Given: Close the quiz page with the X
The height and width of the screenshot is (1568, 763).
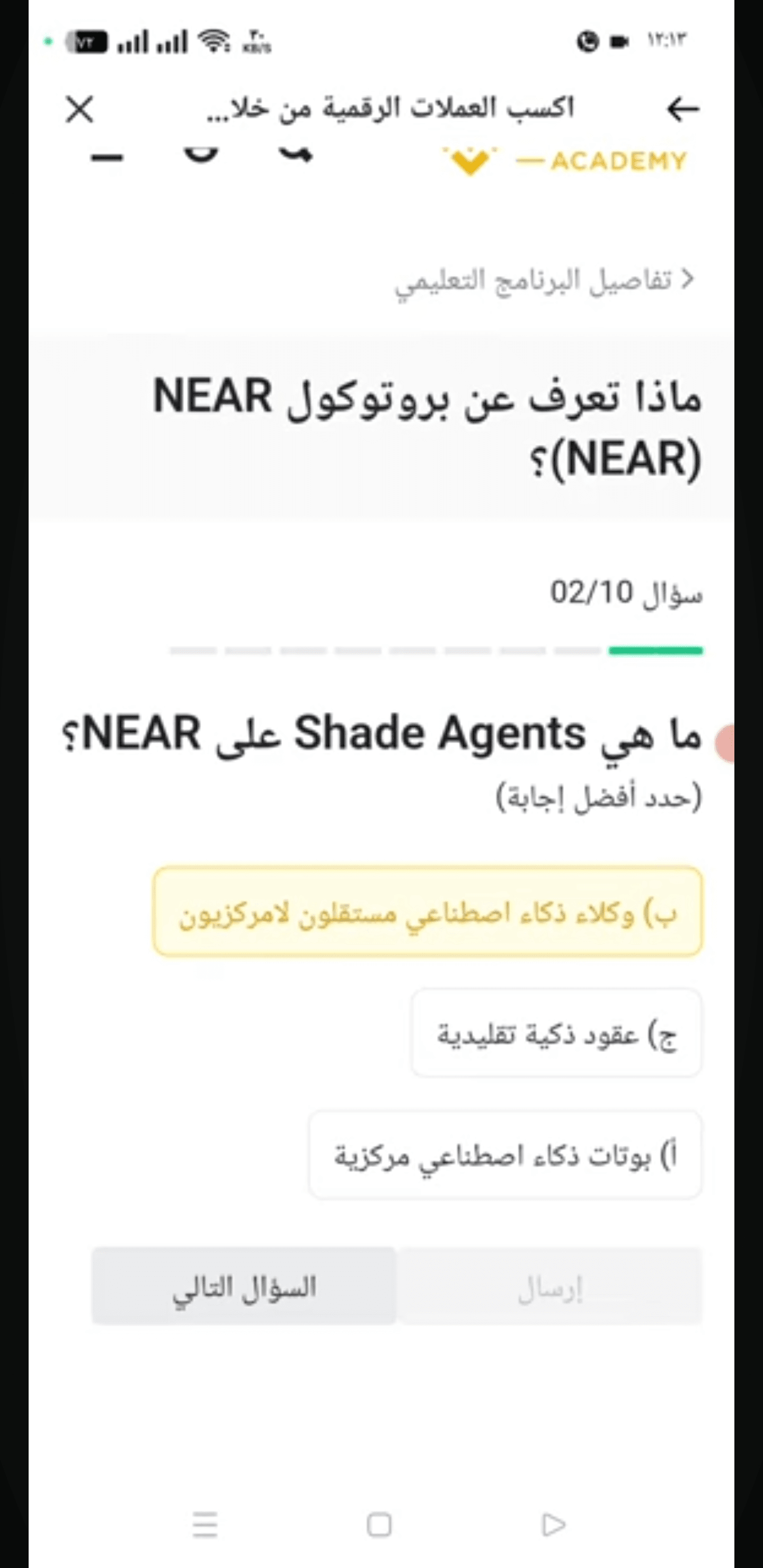Looking at the screenshot, I should 80,110.
